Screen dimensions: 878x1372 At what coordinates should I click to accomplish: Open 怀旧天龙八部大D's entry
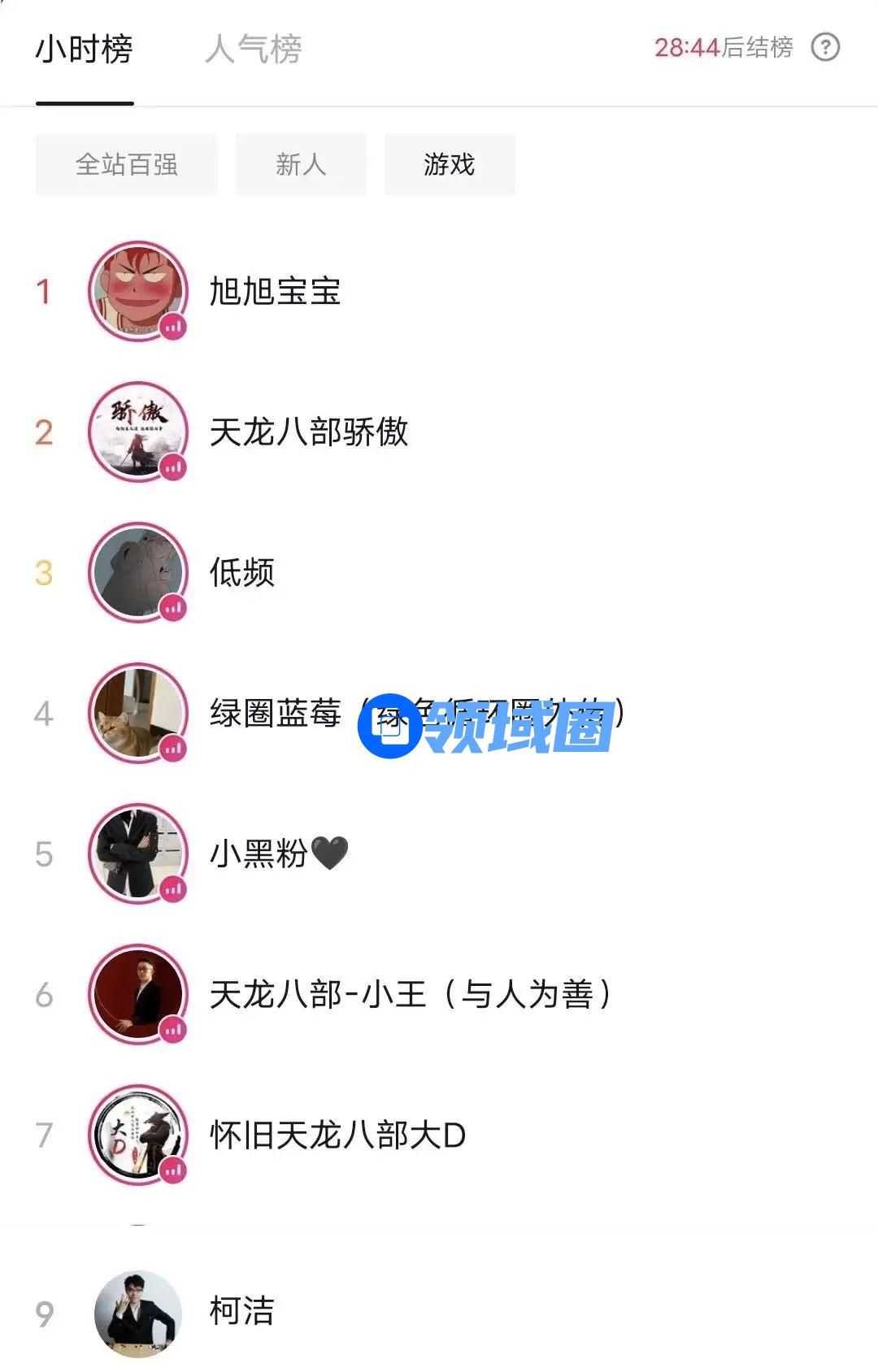point(337,1135)
